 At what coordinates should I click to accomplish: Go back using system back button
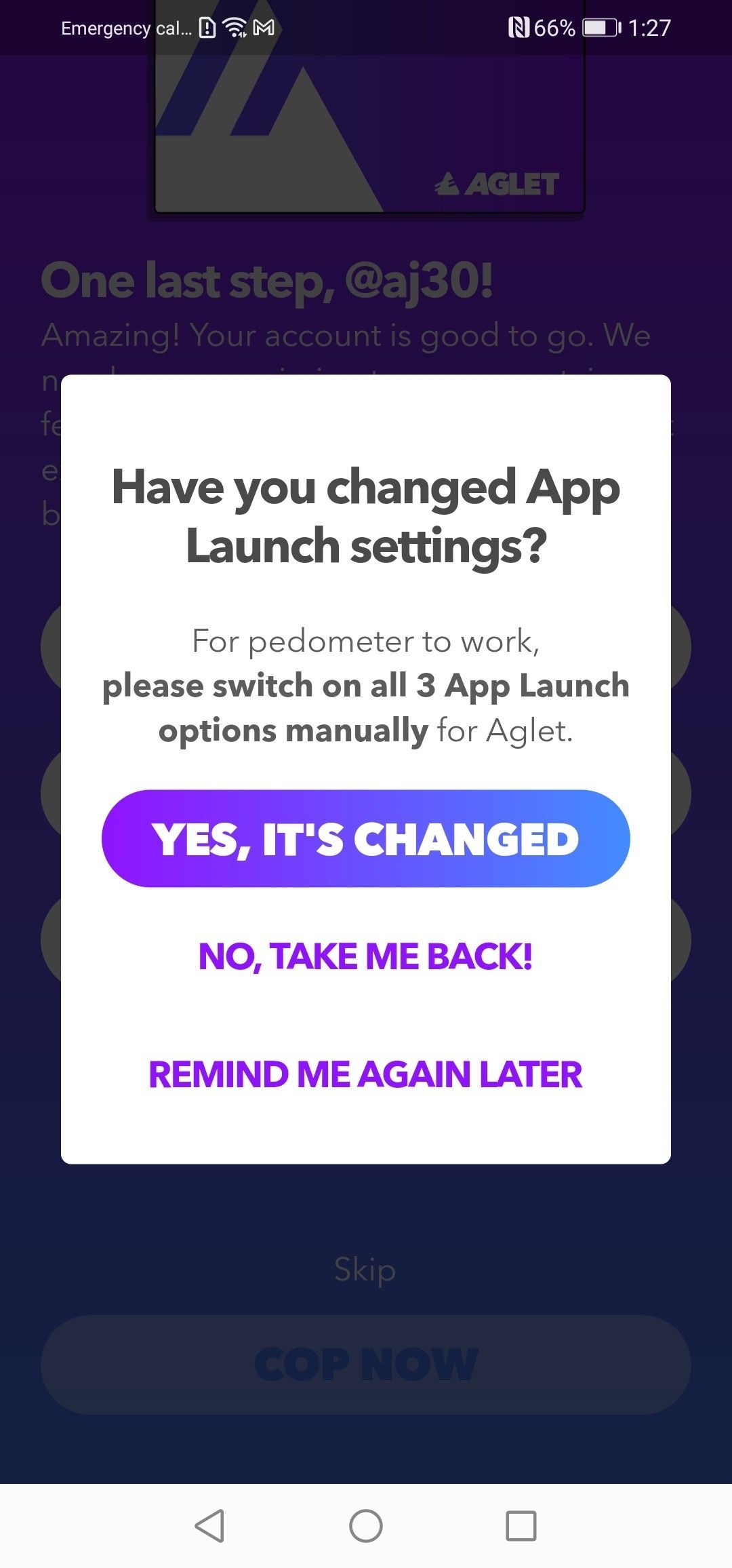209,1526
